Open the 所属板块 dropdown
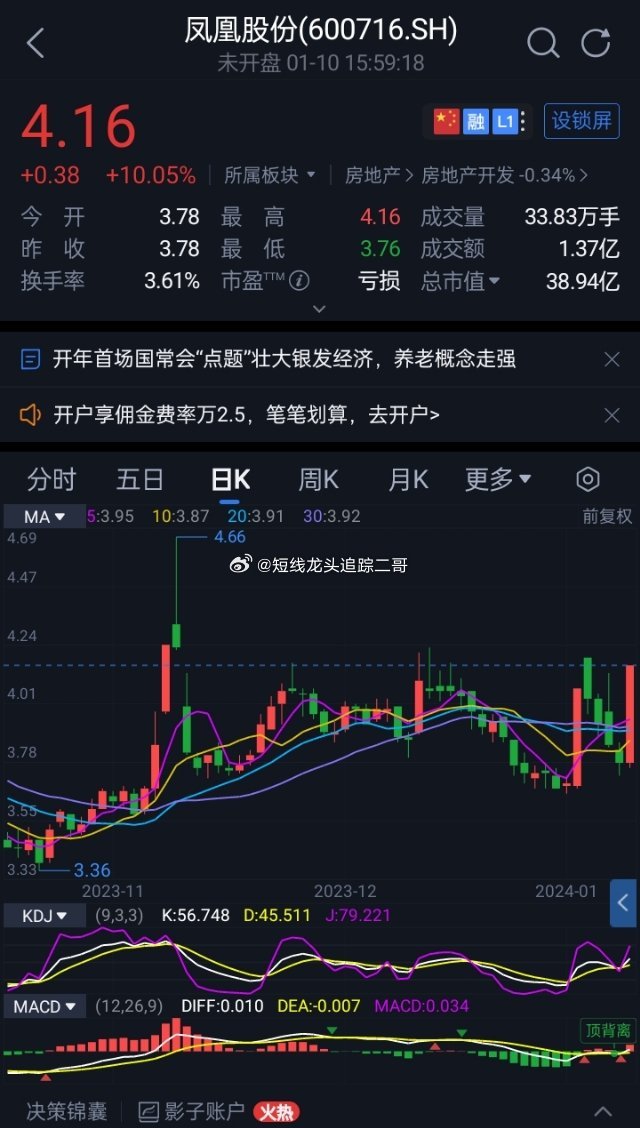This screenshot has height=1128, width=640. [x=269, y=176]
